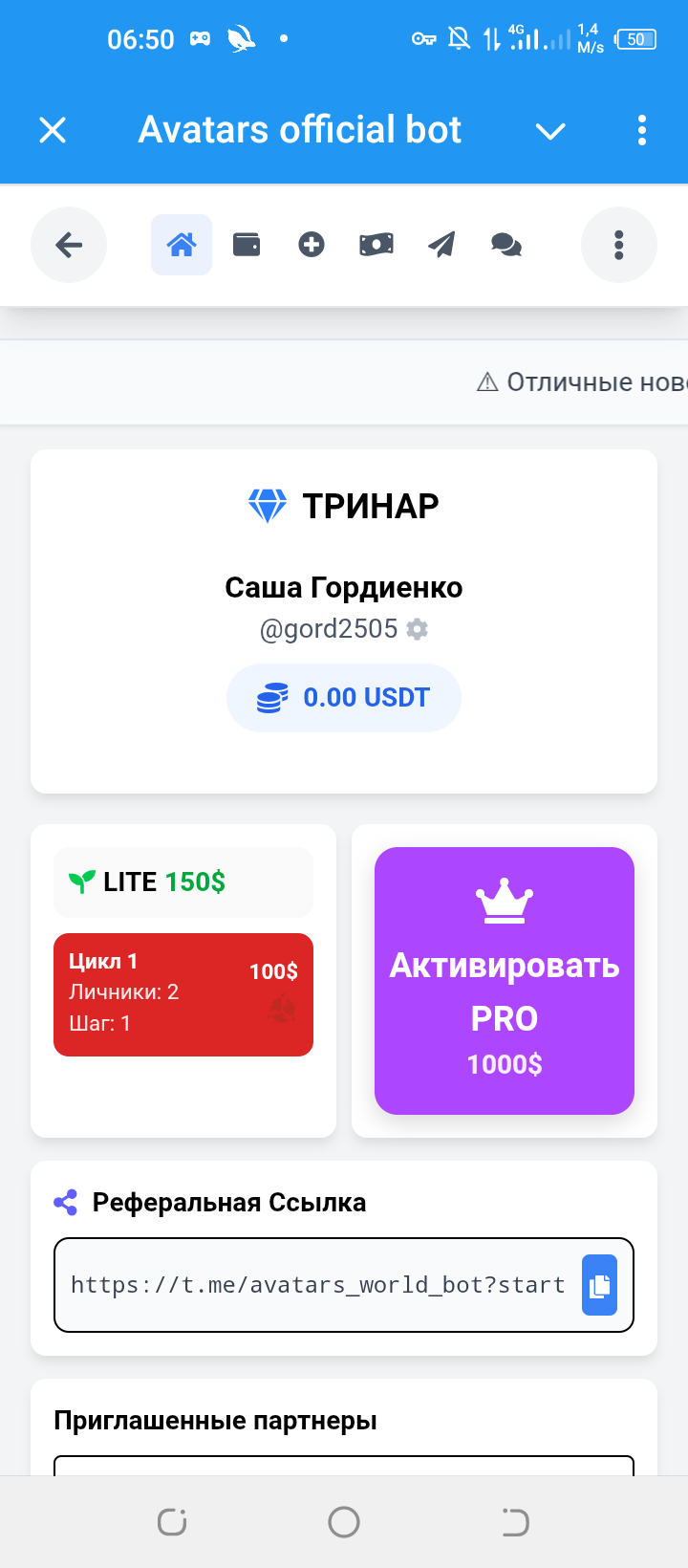Activate PRO for 1000$
This screenshot has height=1568, width=688.
click(x=505, y=981)
